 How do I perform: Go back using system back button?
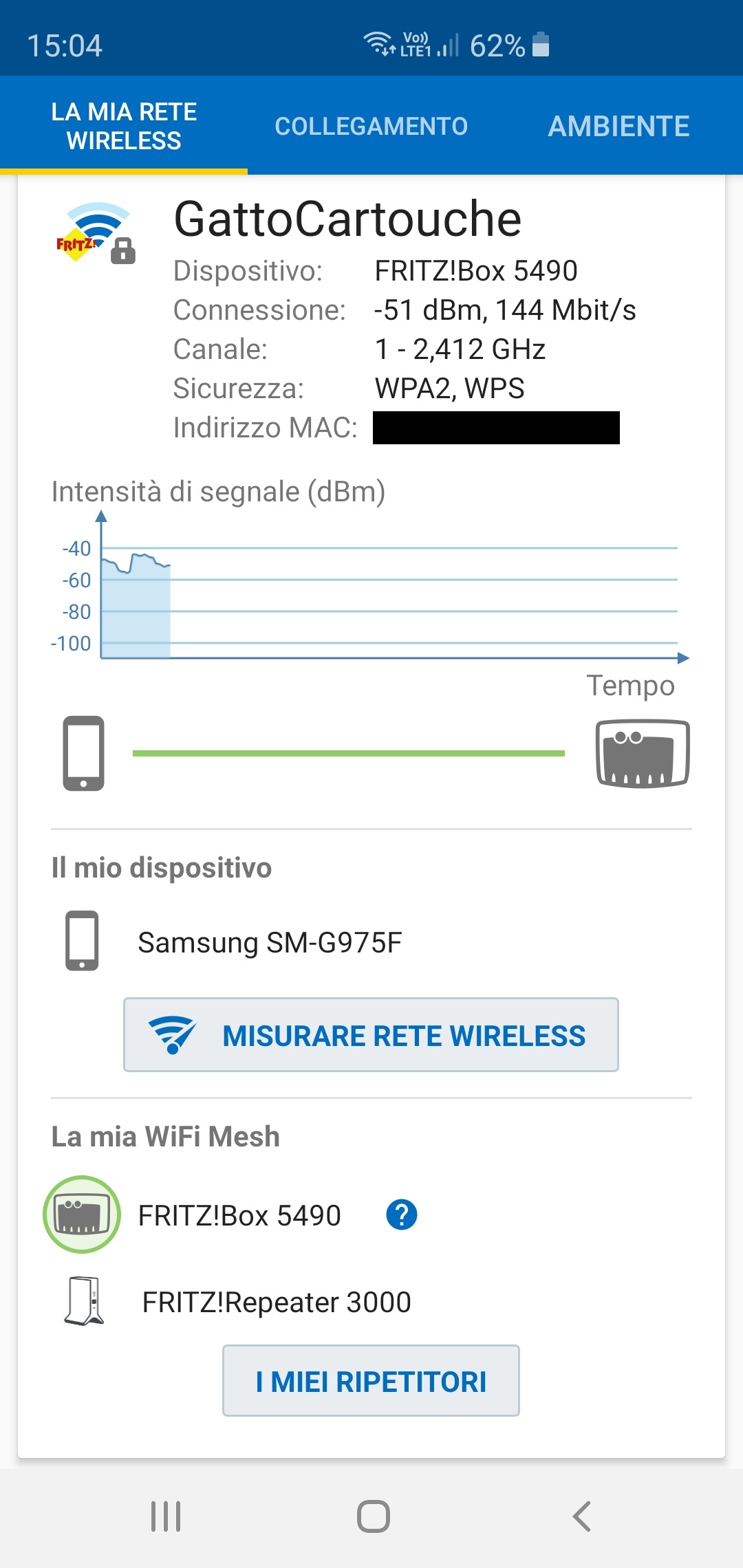click(582, 1516)
